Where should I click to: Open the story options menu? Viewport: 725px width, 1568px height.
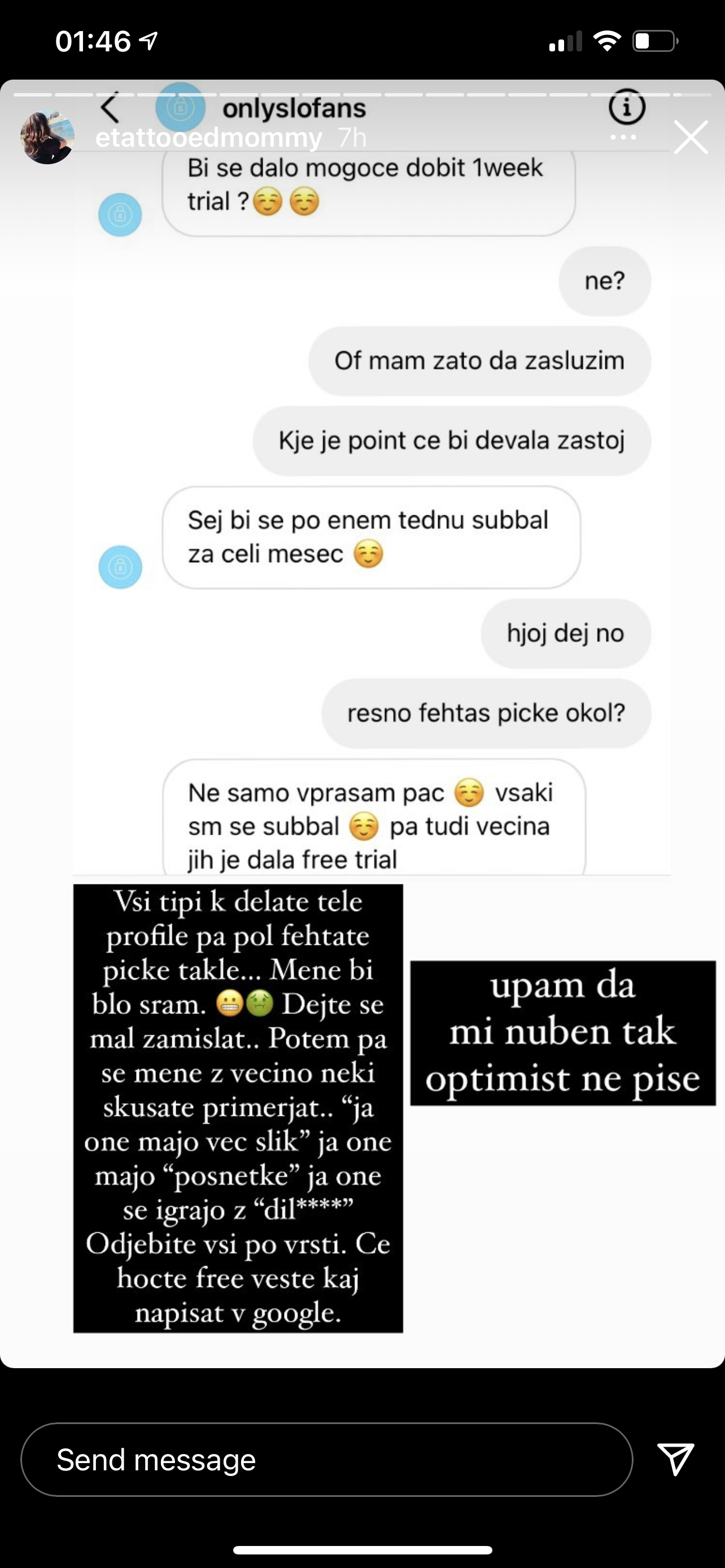(623, 138)
